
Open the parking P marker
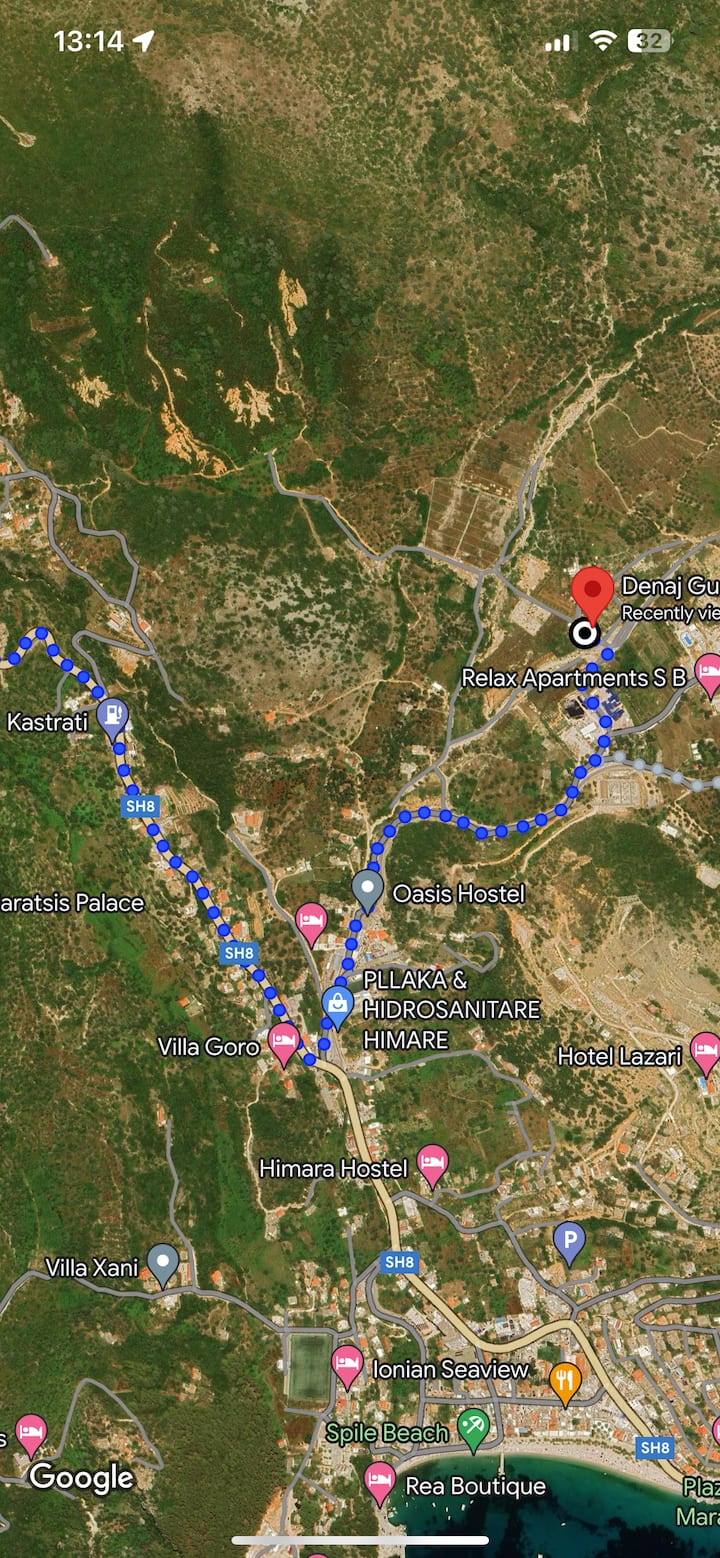pyautogui.click(x=569, y=1241)
